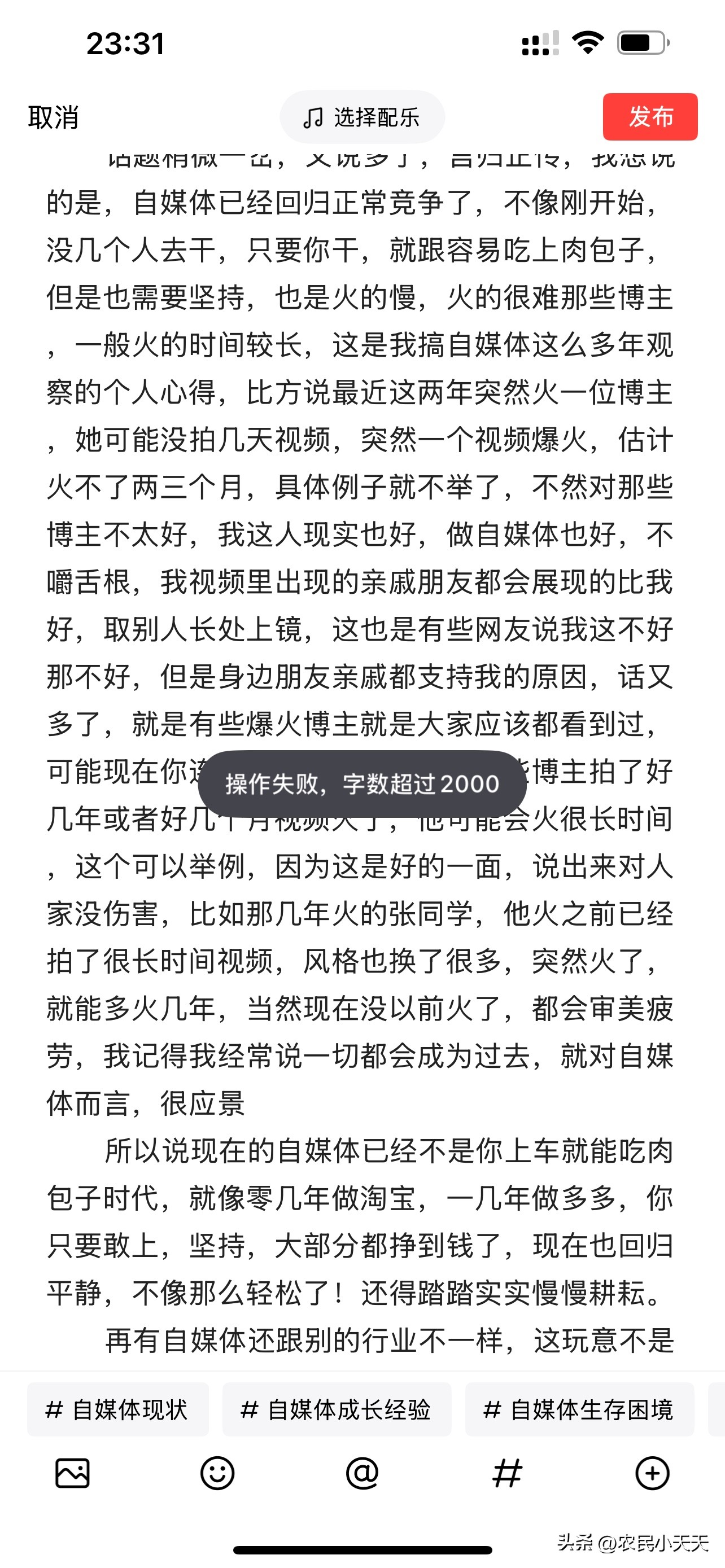Viewport: 725px width, 1568px height.
Task: Mention someone with the @ icon
Action: pyautogui.click(x=362, y=1474)
